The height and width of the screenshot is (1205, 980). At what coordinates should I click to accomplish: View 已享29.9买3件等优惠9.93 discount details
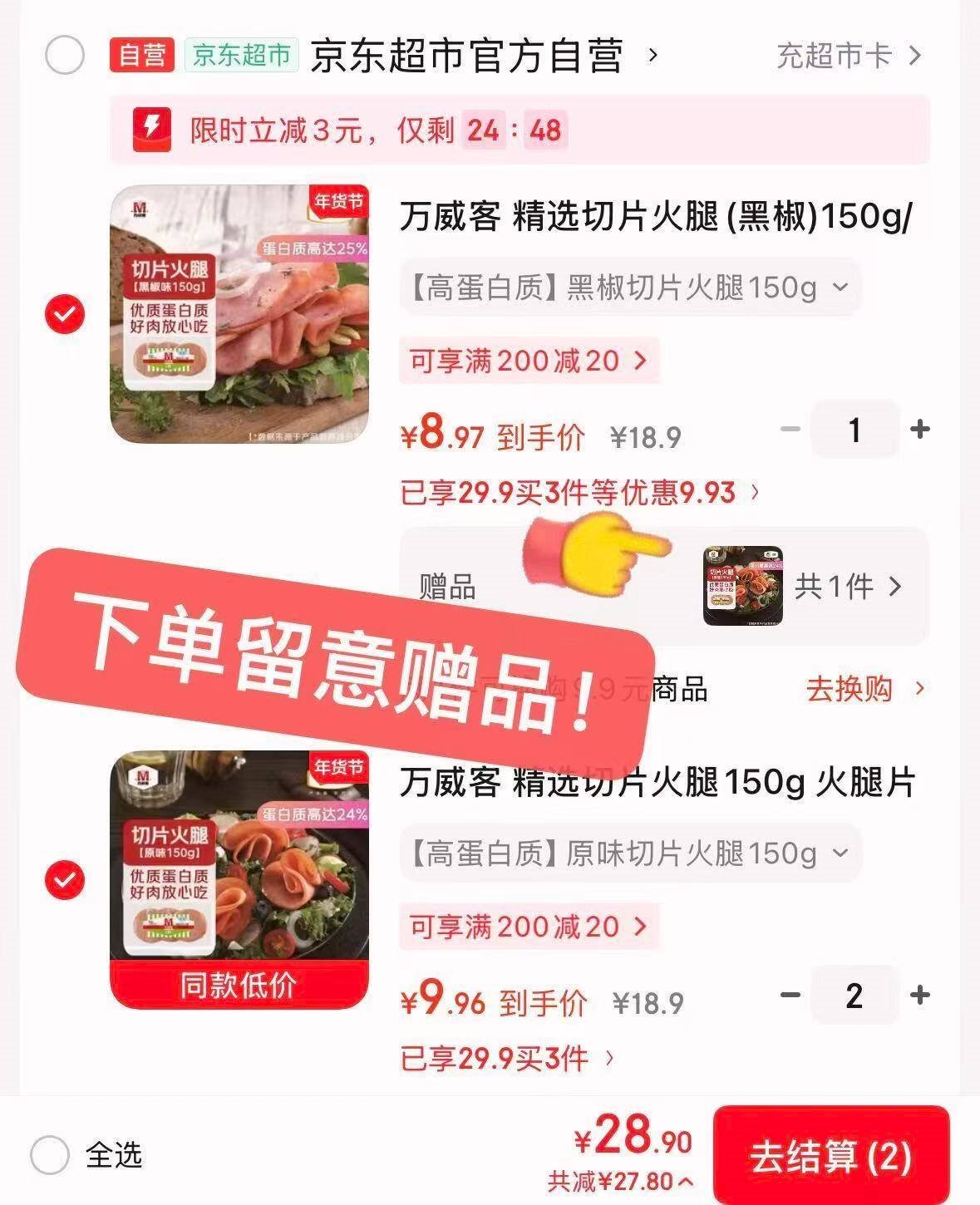(x=579, y=493)
